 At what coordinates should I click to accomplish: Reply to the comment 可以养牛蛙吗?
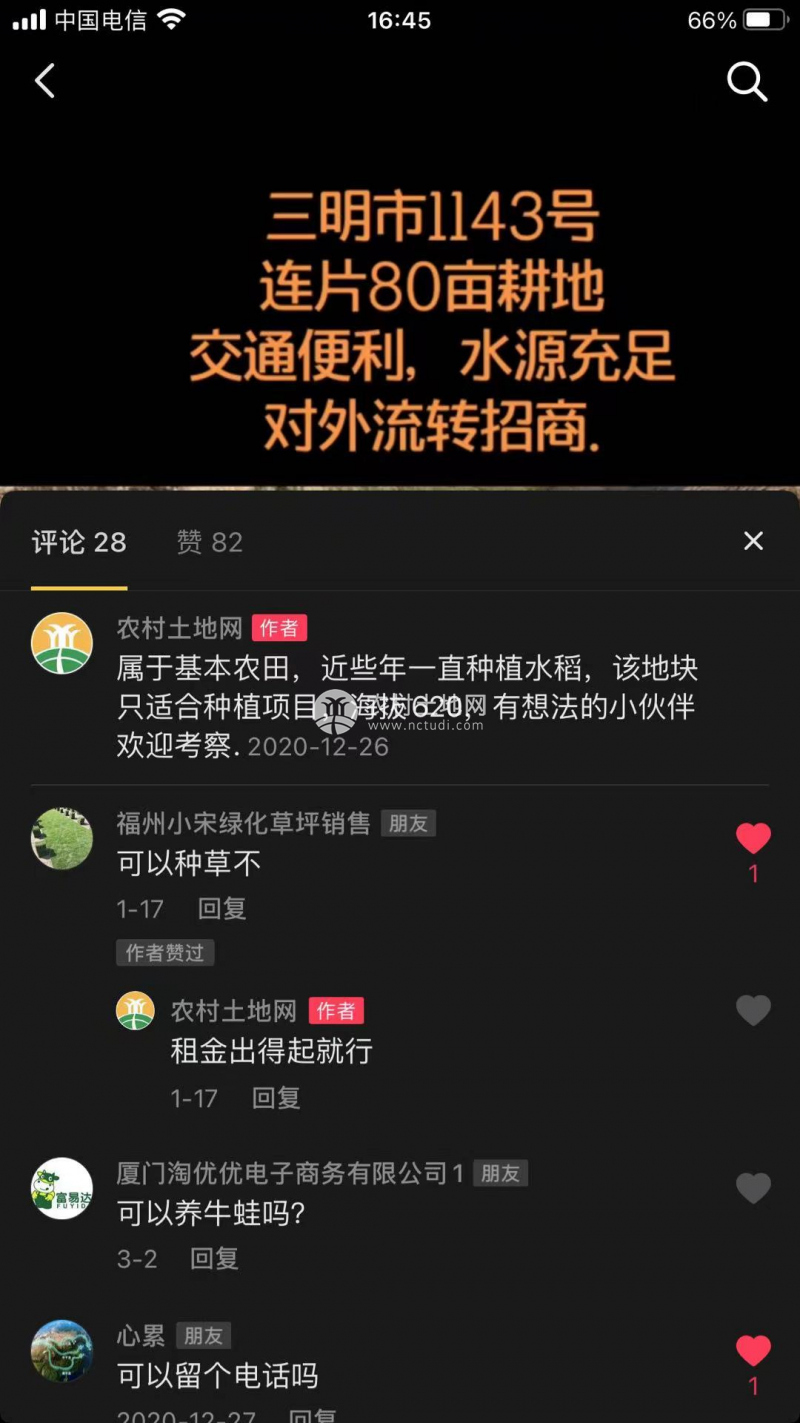tap(214, 1258)
